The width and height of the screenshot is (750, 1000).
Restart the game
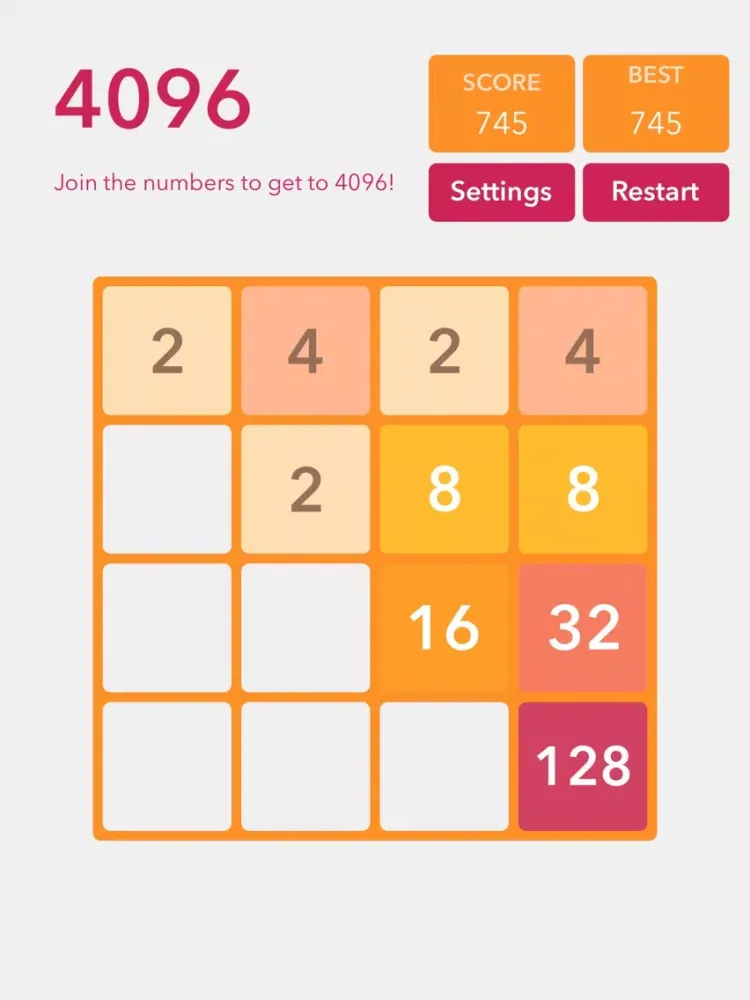click(x=655, y=192)
